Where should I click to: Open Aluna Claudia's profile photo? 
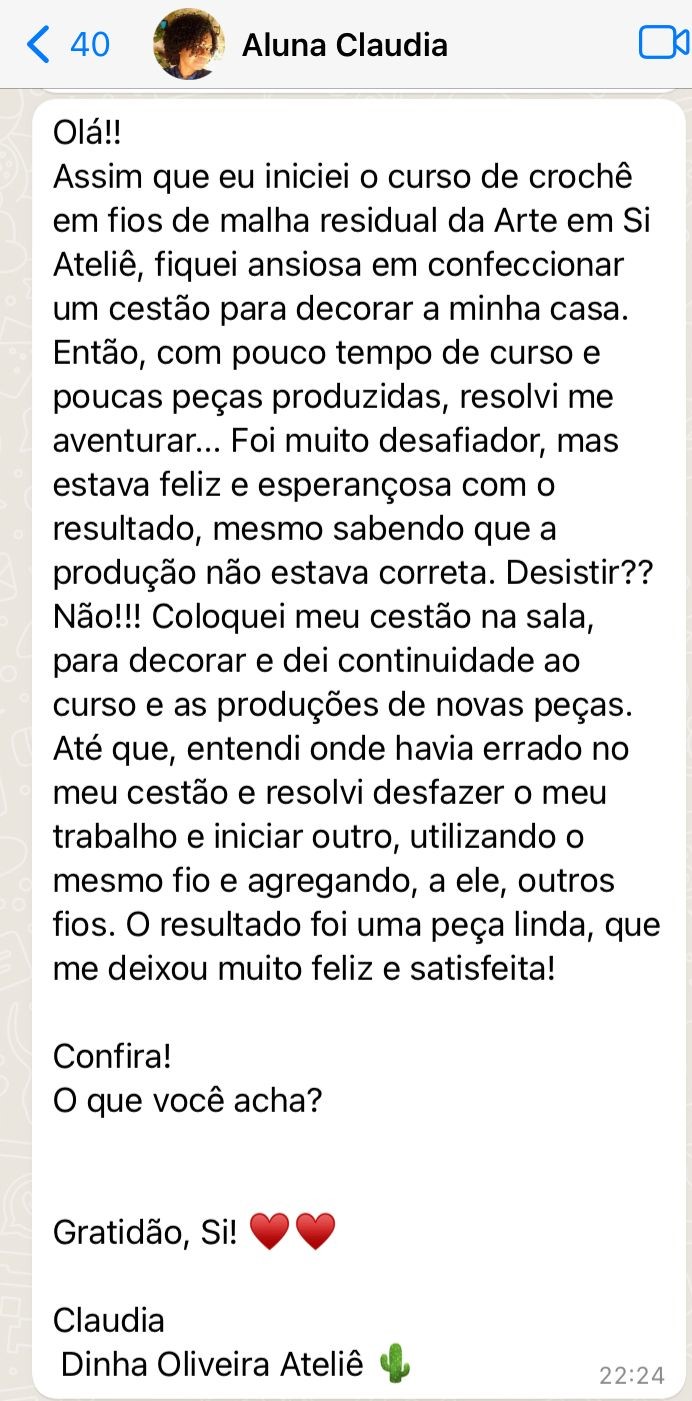(x=188, y=45)
